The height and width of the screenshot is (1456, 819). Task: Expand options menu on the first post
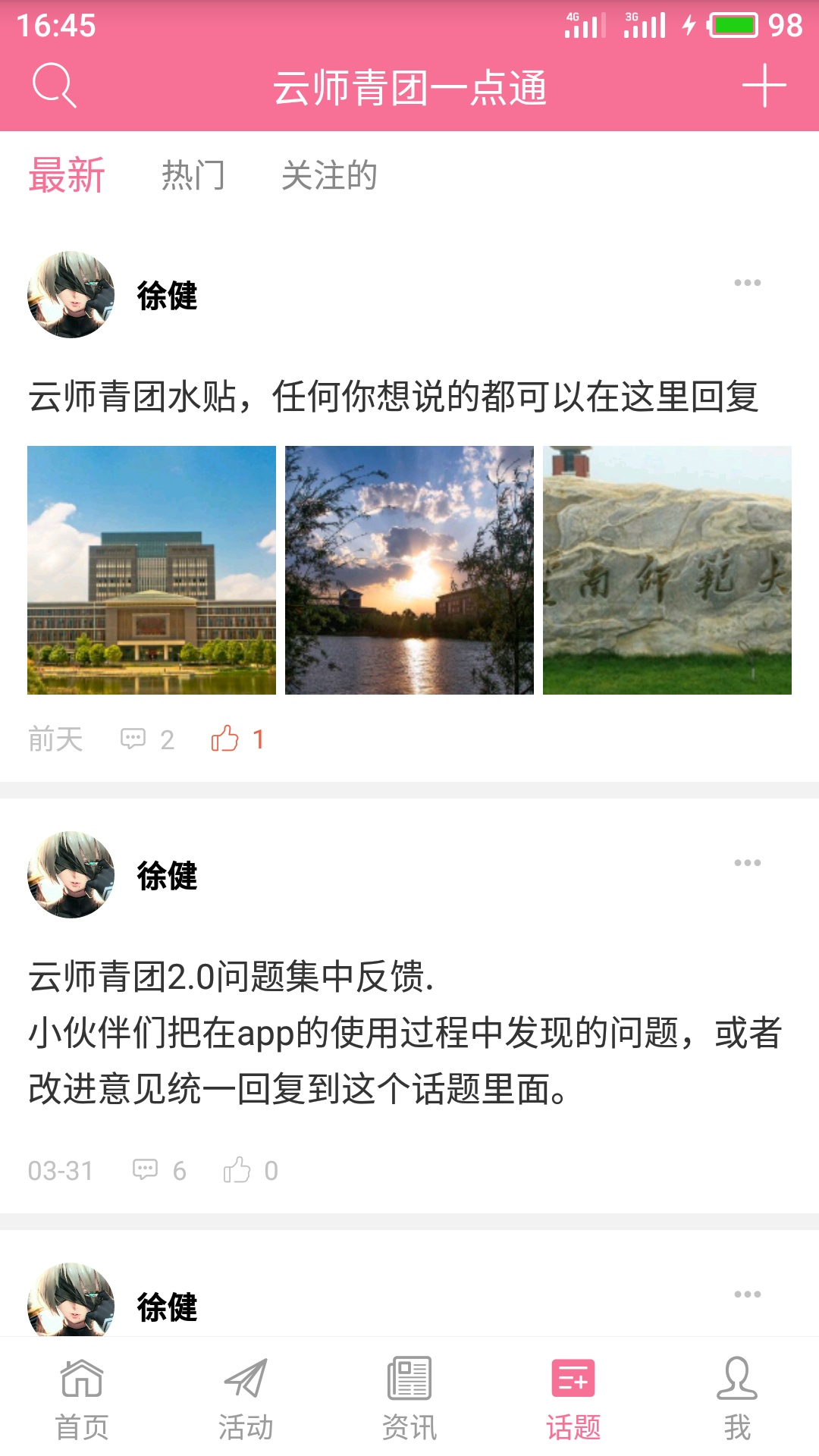pos(749,282)
